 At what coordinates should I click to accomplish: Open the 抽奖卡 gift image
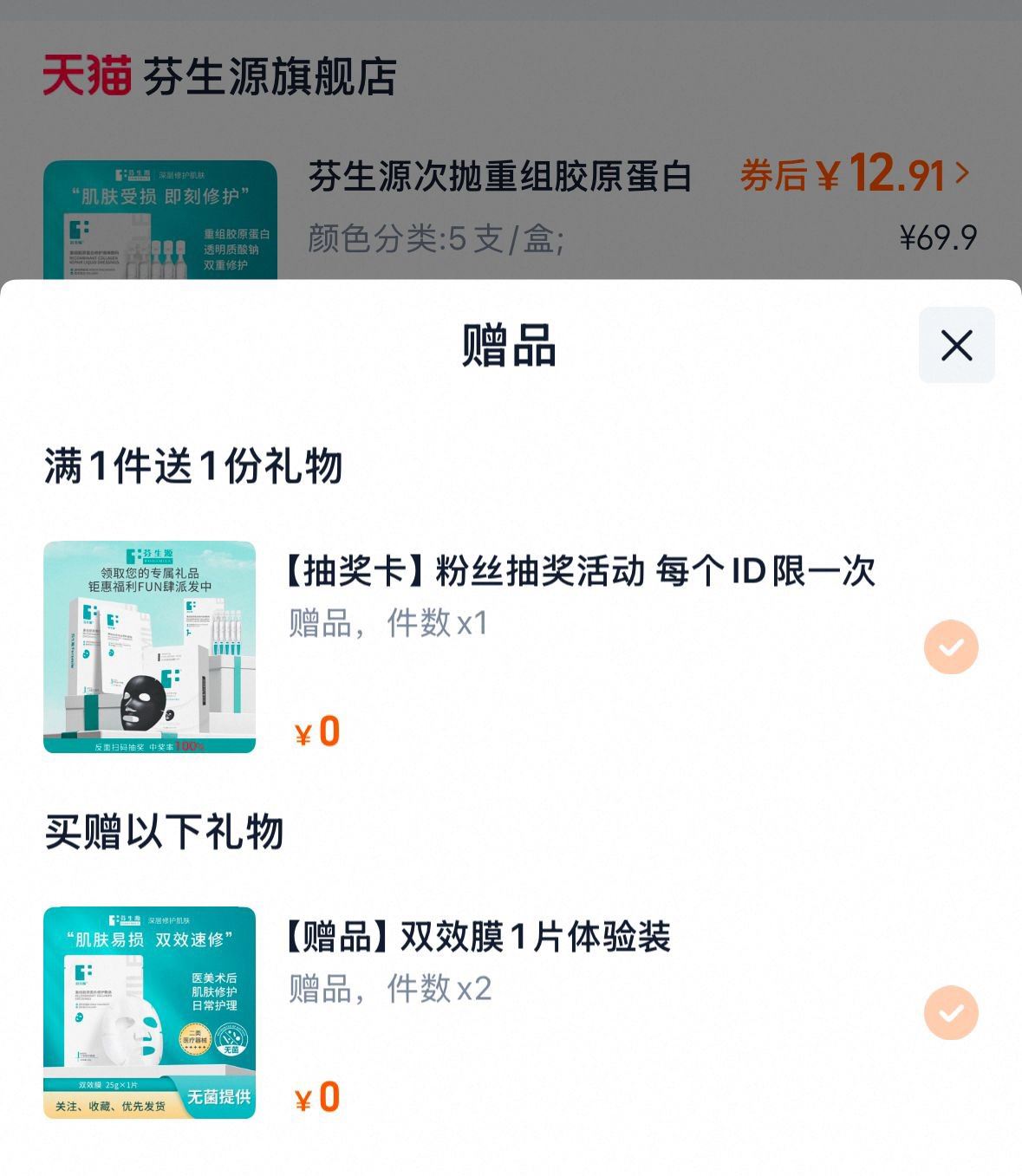[149, 646]
